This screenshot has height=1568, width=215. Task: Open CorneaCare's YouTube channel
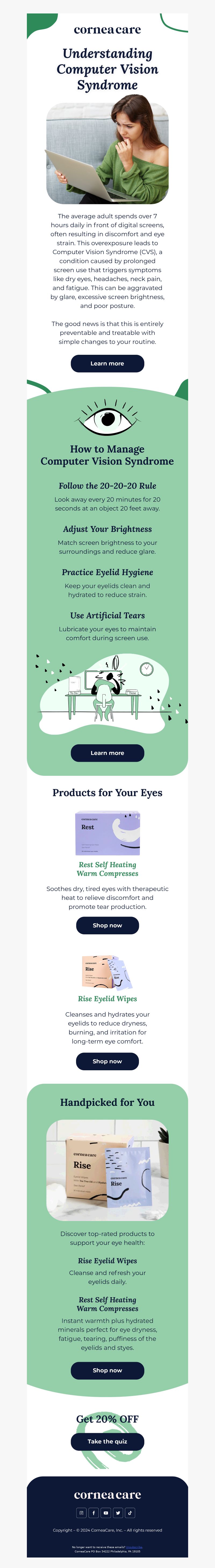(106, 1513)
